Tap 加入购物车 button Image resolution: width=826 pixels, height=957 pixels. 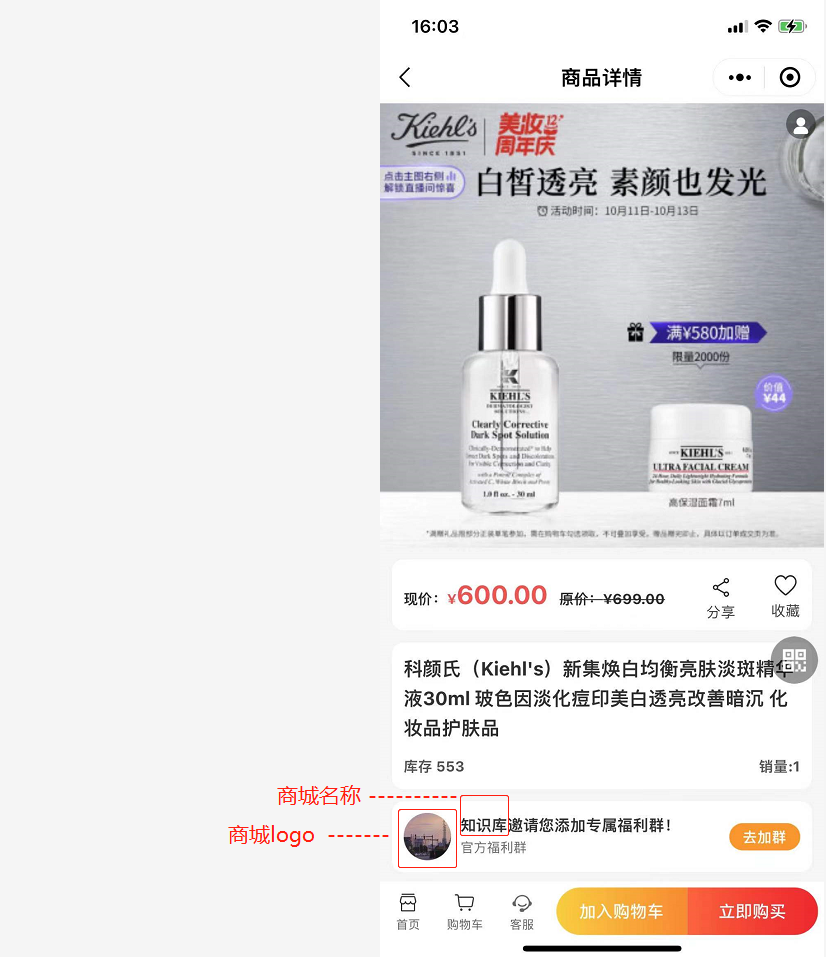pos(621,912)
